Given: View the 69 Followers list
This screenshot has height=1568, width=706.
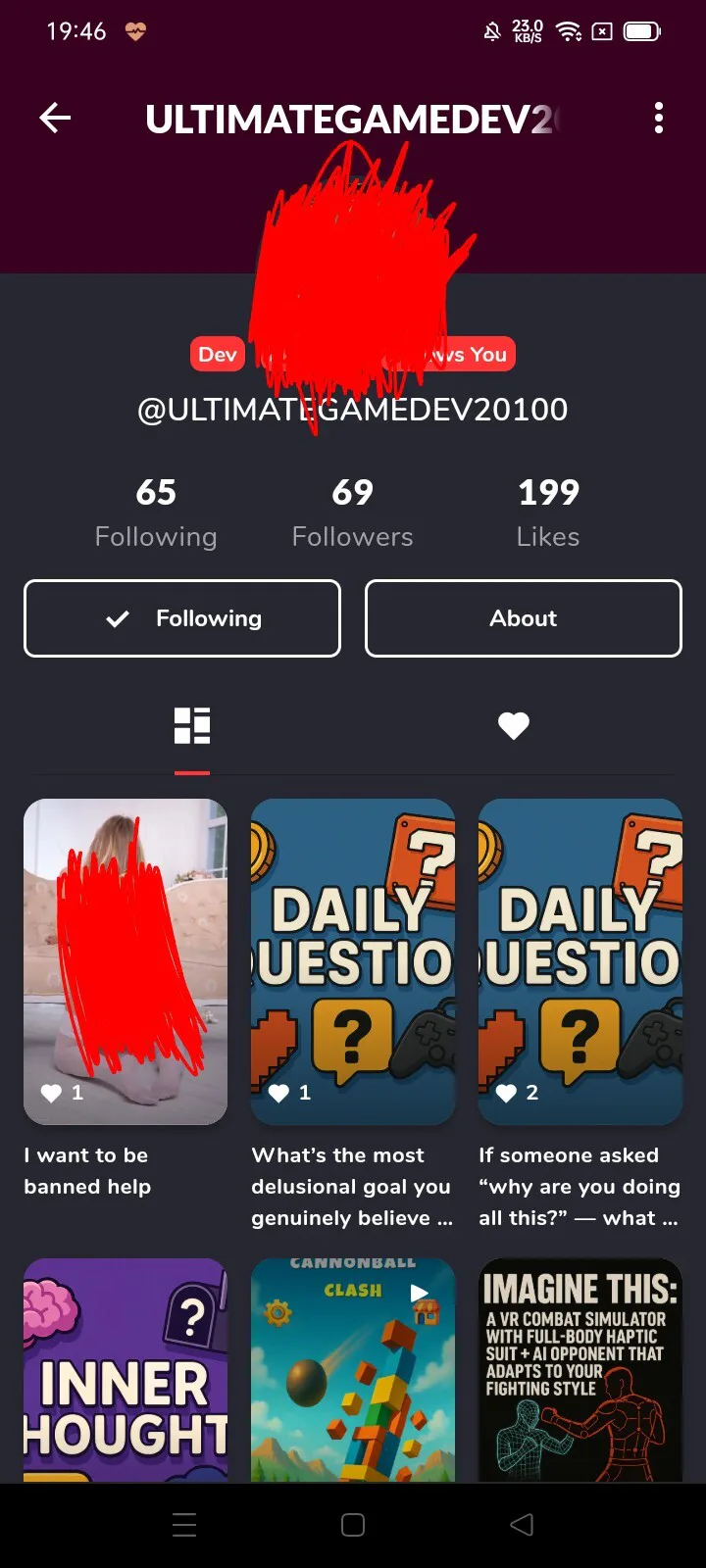Looking at the screenshot, I should (x=353, y=513).
